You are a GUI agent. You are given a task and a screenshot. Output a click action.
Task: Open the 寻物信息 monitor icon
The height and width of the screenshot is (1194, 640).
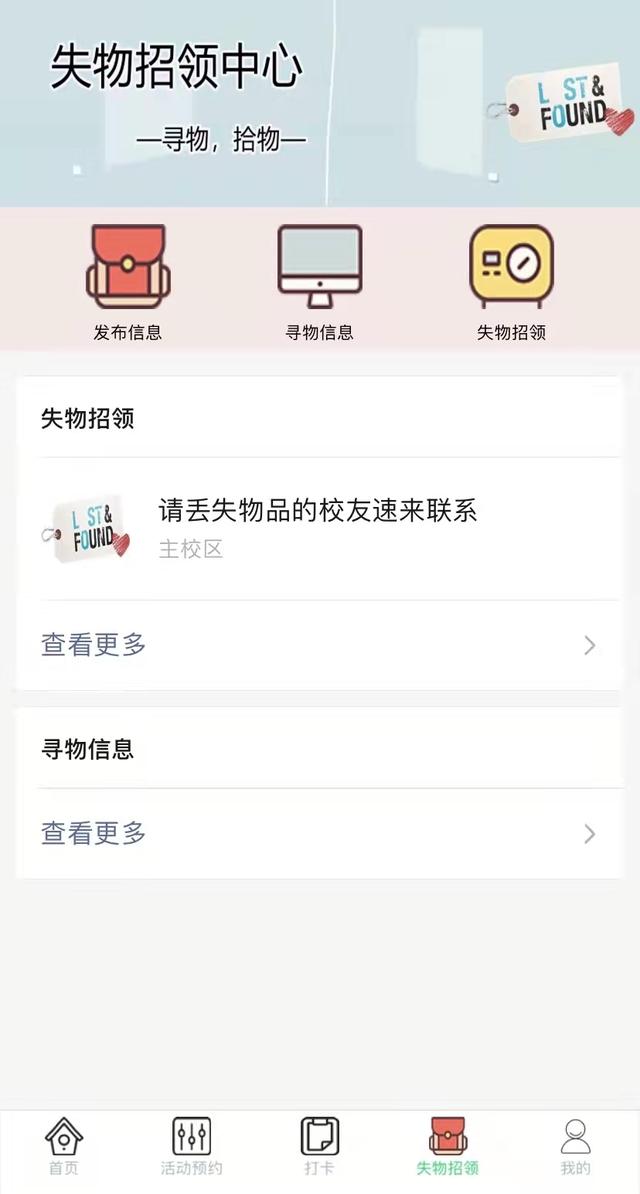(x=319, y=280)
